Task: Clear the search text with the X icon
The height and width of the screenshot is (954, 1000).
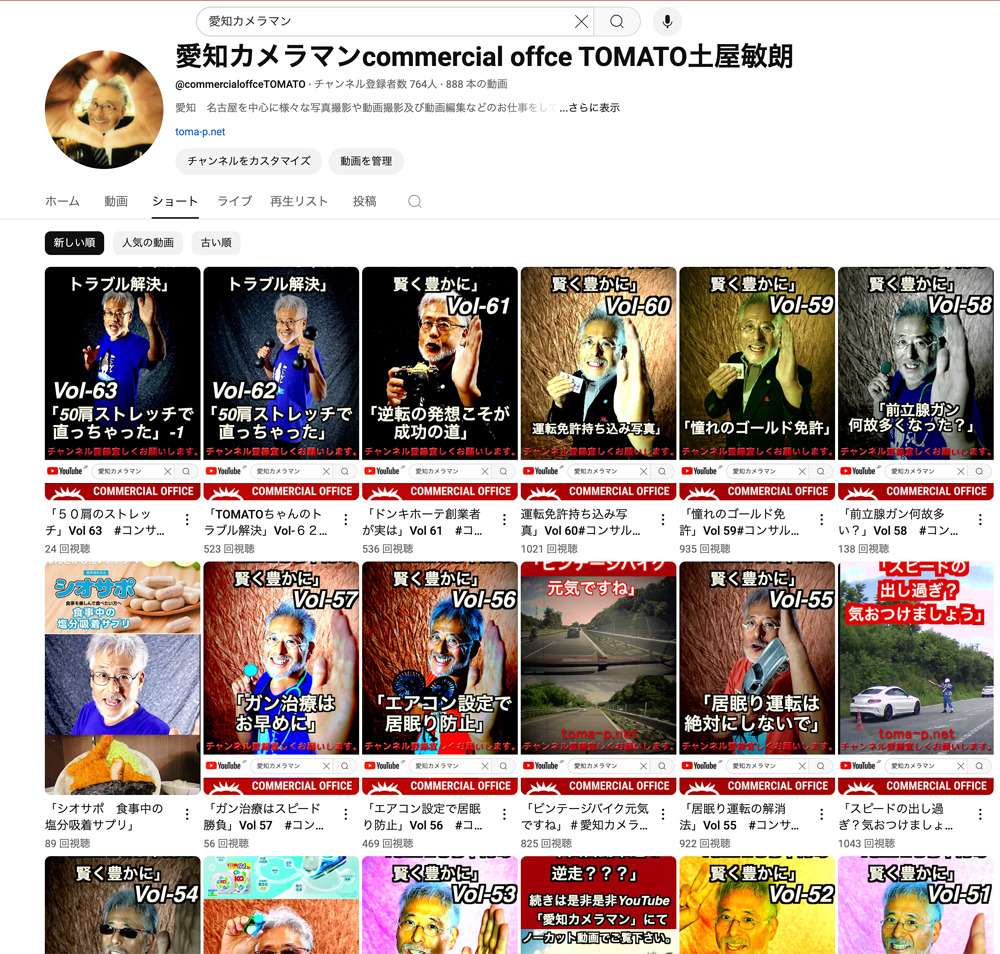Action: (x=581, y=21)
